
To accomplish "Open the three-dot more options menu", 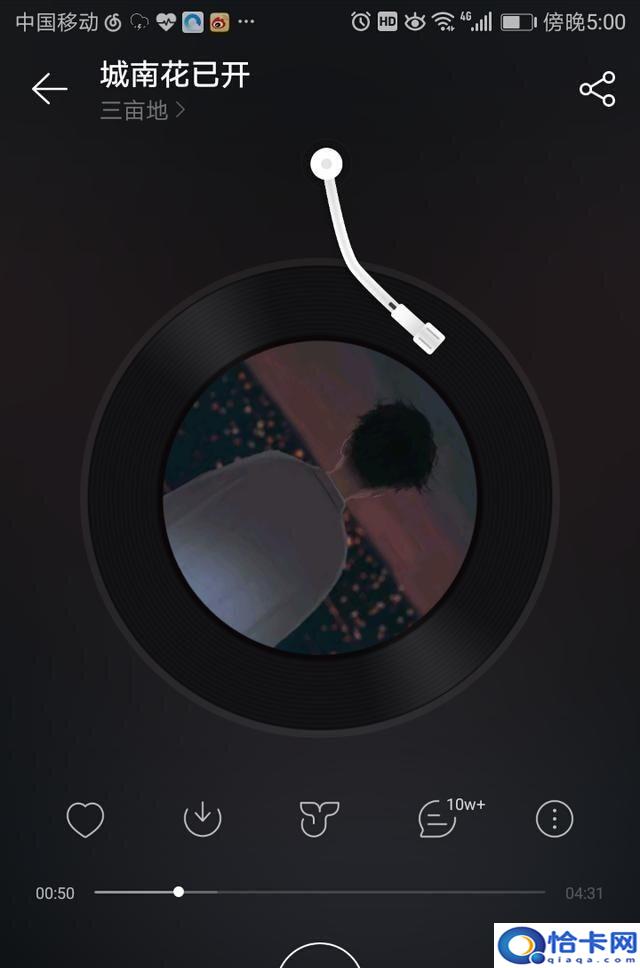I will pos(554,819).
